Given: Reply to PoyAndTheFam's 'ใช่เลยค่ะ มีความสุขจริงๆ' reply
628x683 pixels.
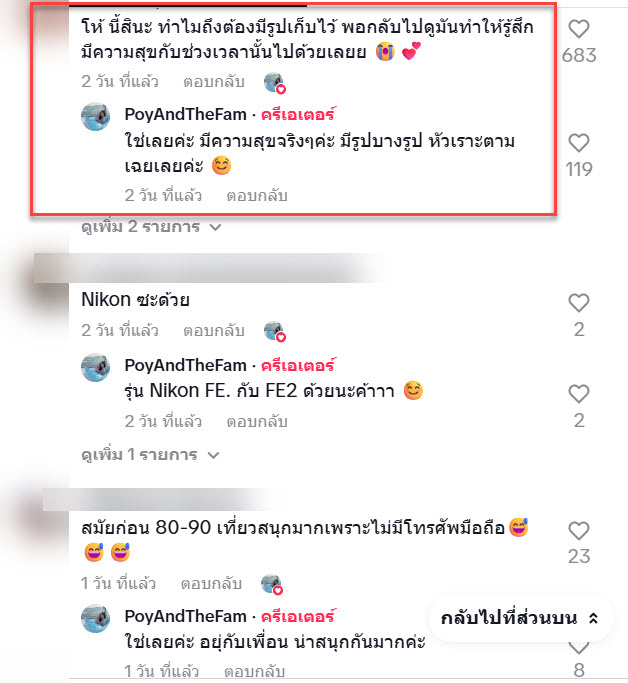Looking at the screenshot, I should [x=258, y=193].
